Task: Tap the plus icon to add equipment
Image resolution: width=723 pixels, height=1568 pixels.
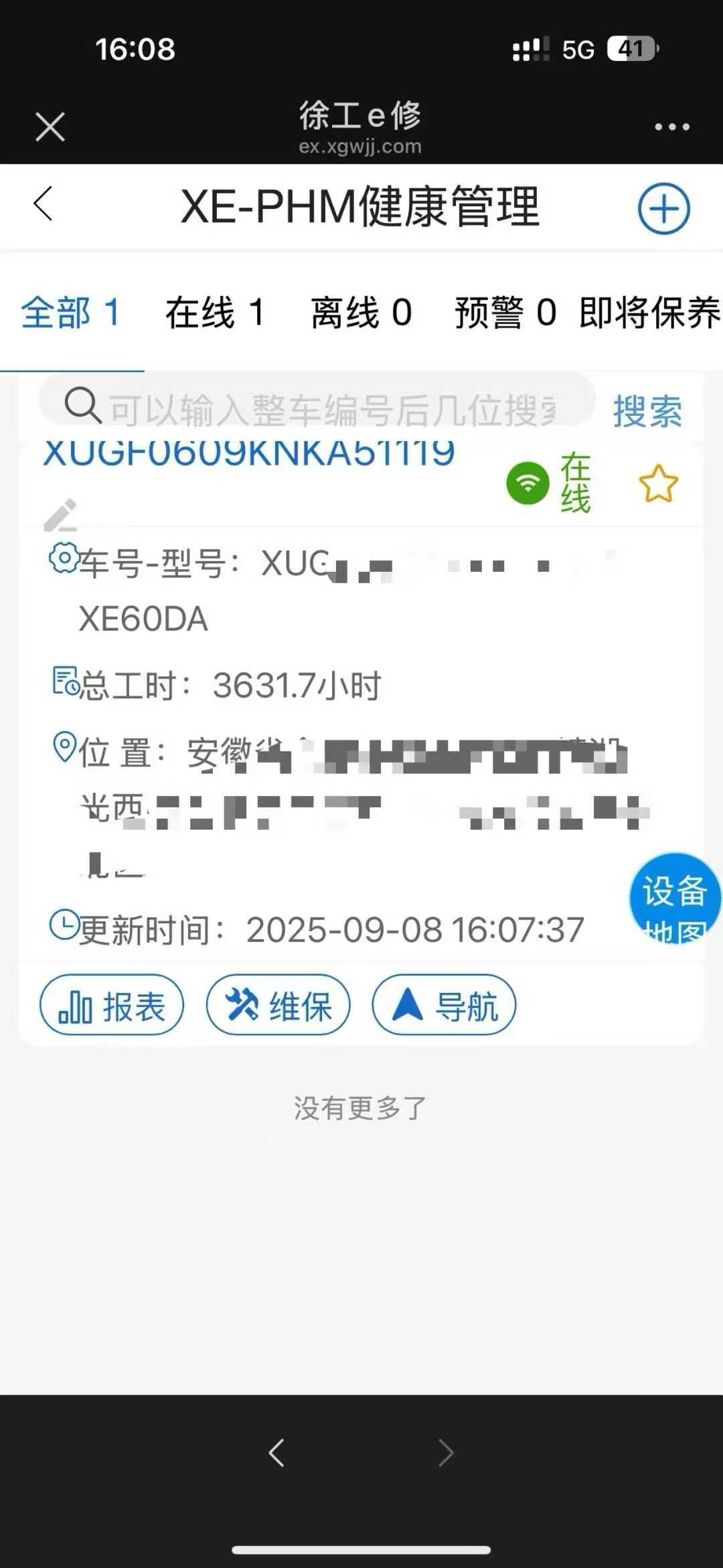Action: 663,208
